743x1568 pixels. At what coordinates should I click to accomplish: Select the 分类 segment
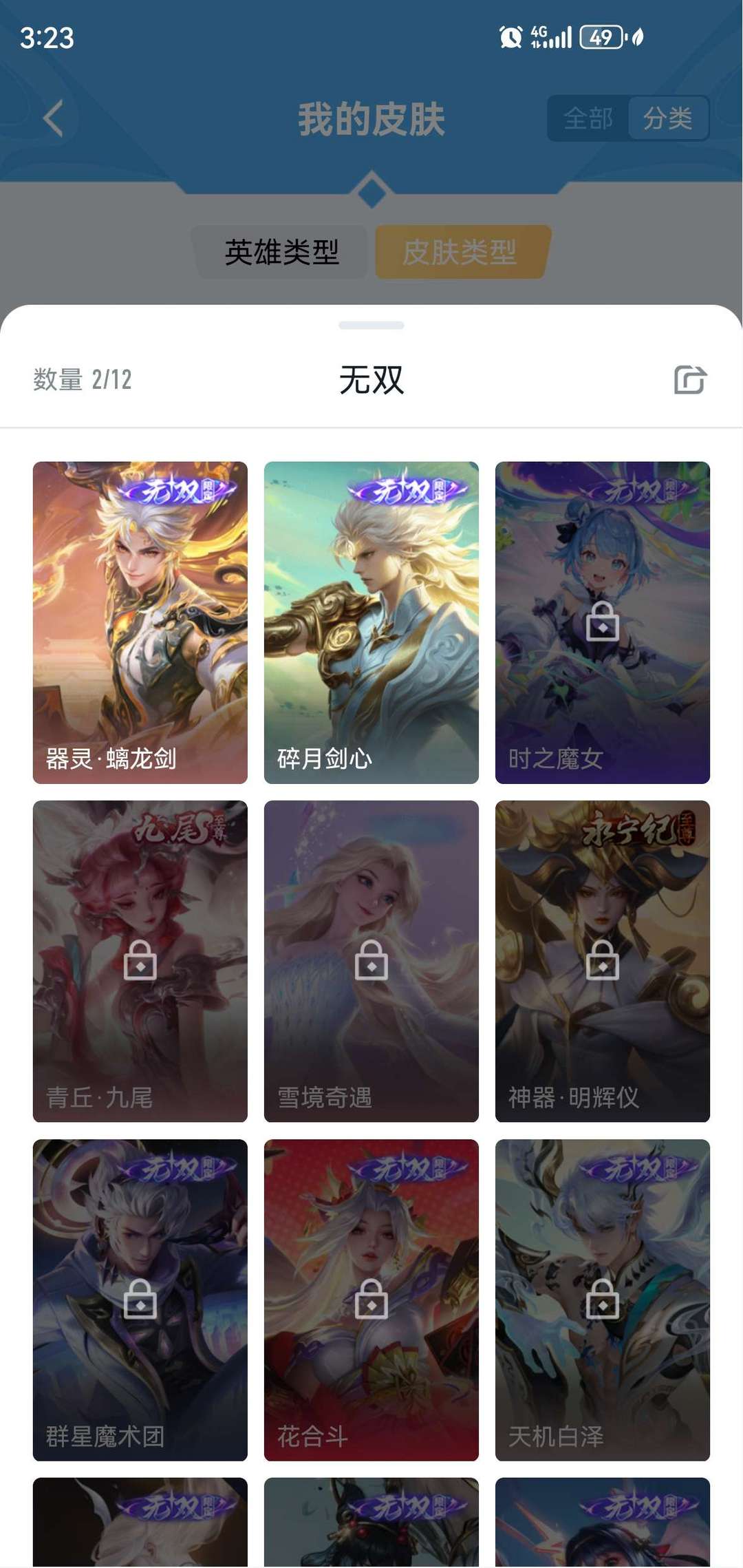[x=667, y=118]
